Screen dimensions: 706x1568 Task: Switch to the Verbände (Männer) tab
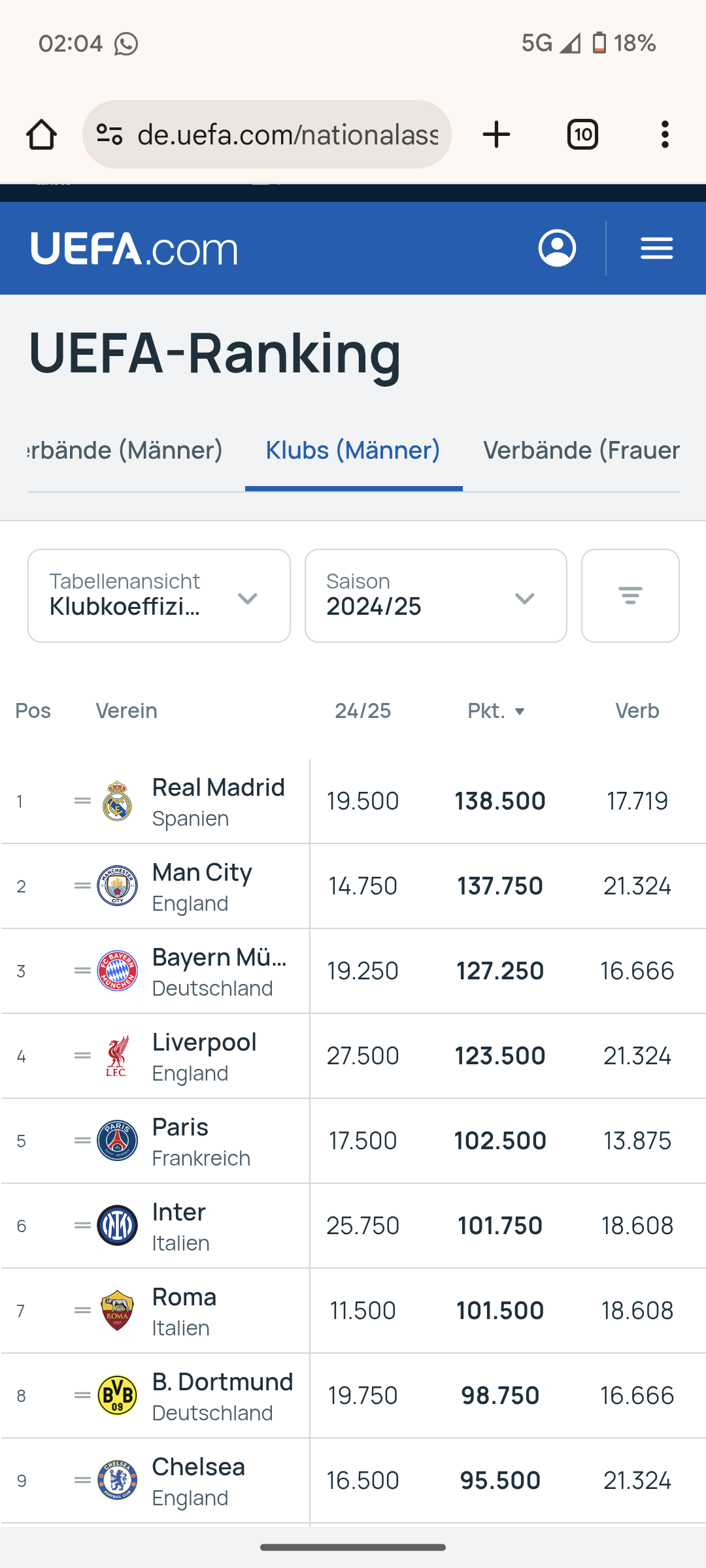coord(126,451)
